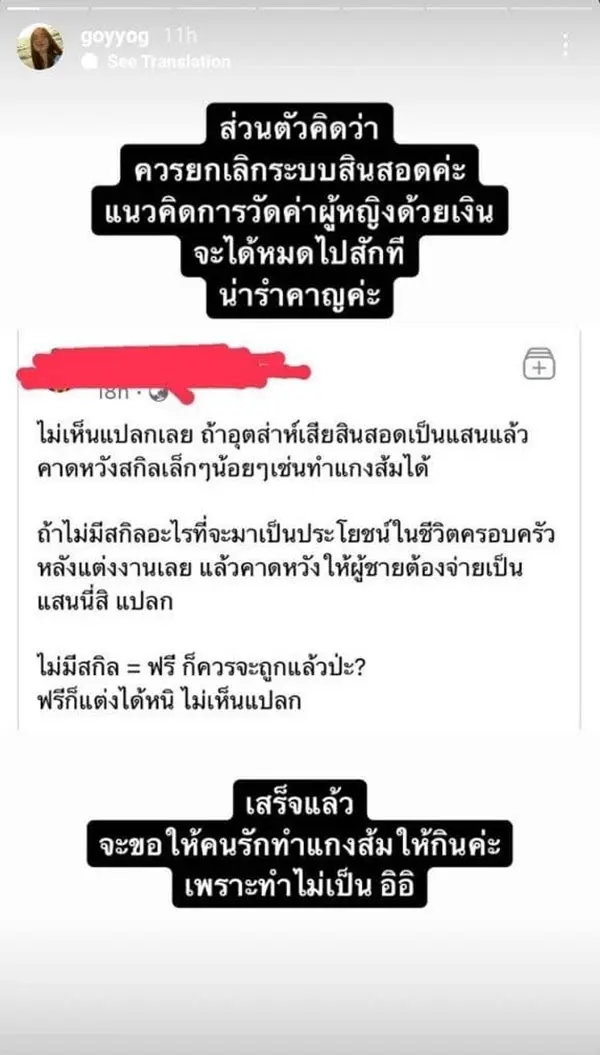
Task: Tap the goyyog username
Action: tap(114, 35)
